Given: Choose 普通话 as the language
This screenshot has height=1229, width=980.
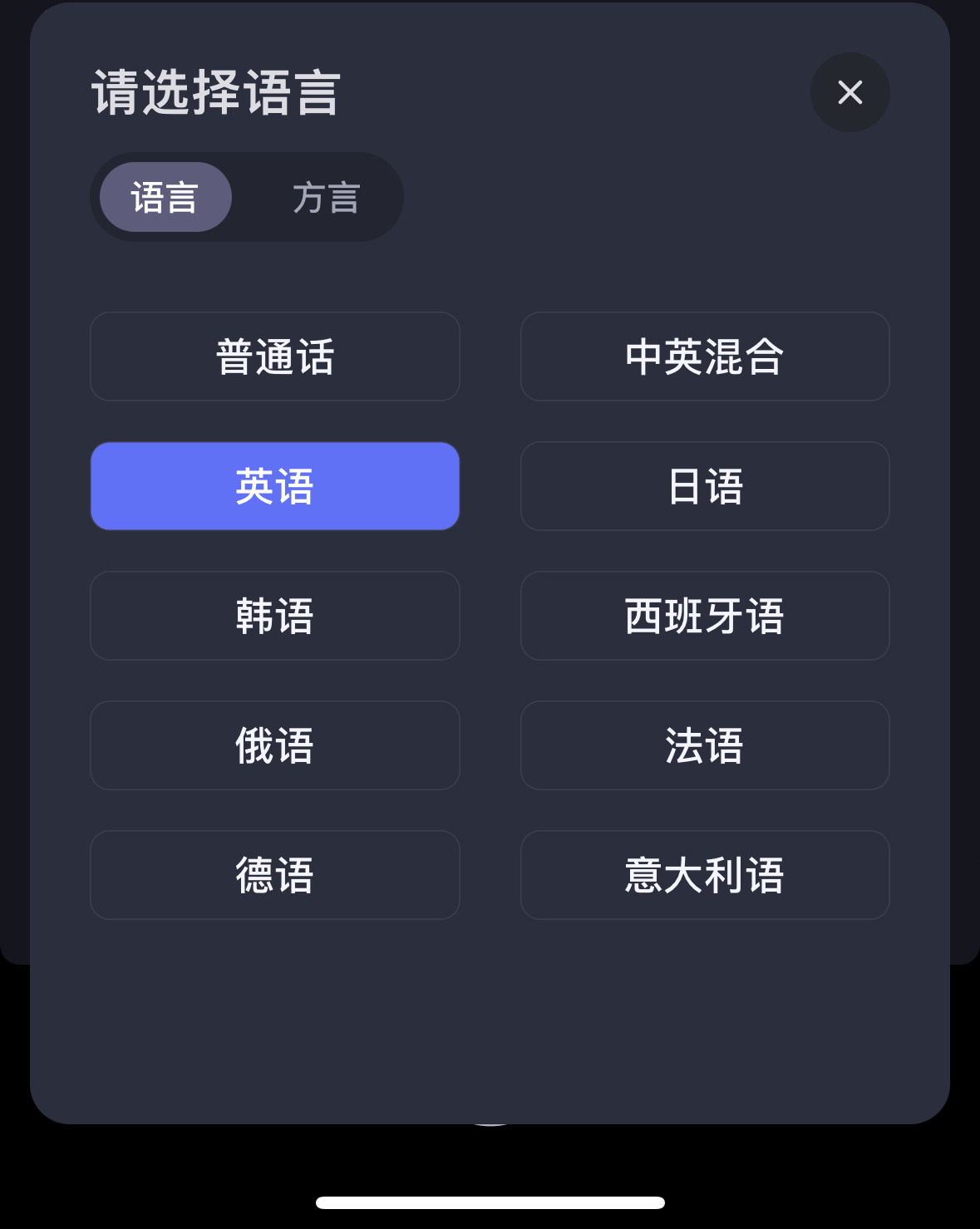Looking at the screenshot, I should click(x=275, y=356).
